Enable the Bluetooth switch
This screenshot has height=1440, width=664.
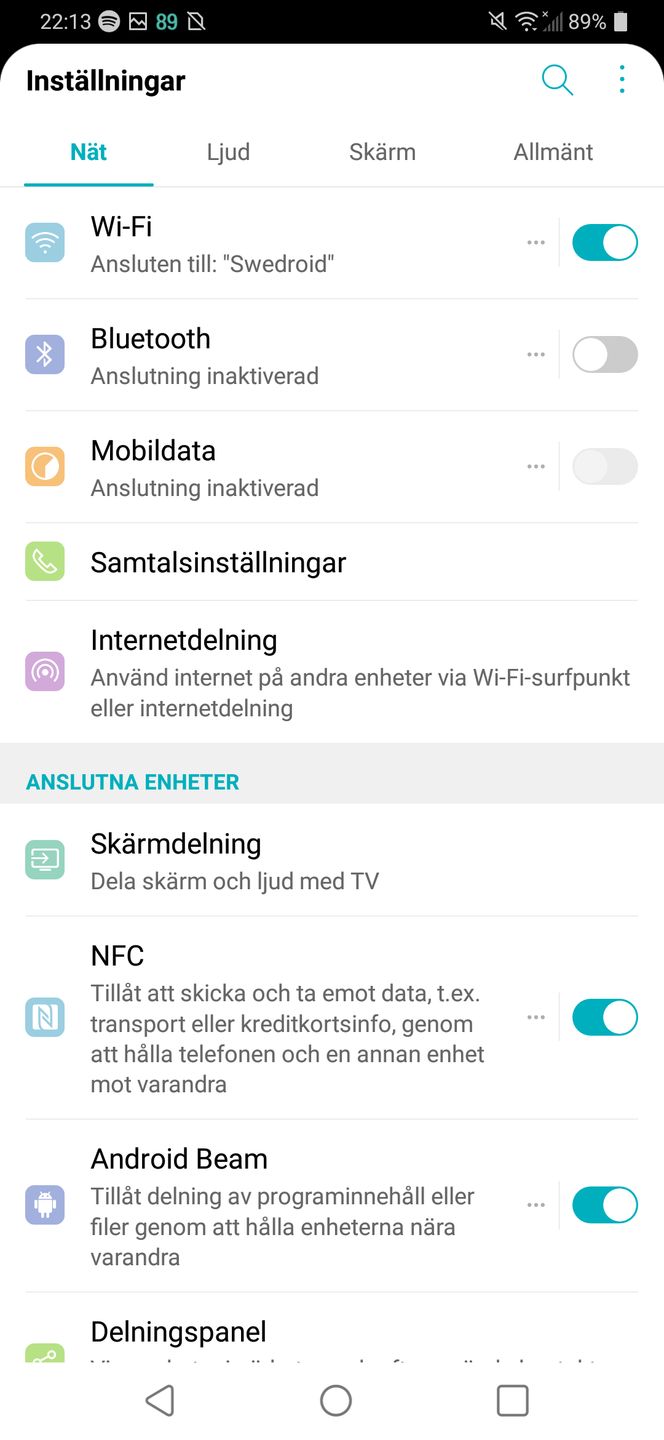pos(605,354)
